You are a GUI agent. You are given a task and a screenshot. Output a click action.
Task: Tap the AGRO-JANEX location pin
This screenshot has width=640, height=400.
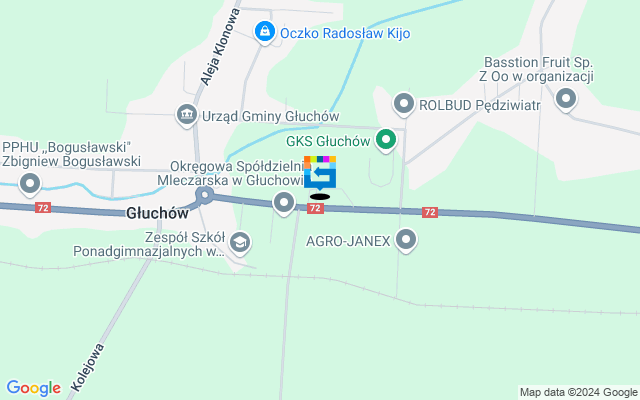click(x=406, y=240)
